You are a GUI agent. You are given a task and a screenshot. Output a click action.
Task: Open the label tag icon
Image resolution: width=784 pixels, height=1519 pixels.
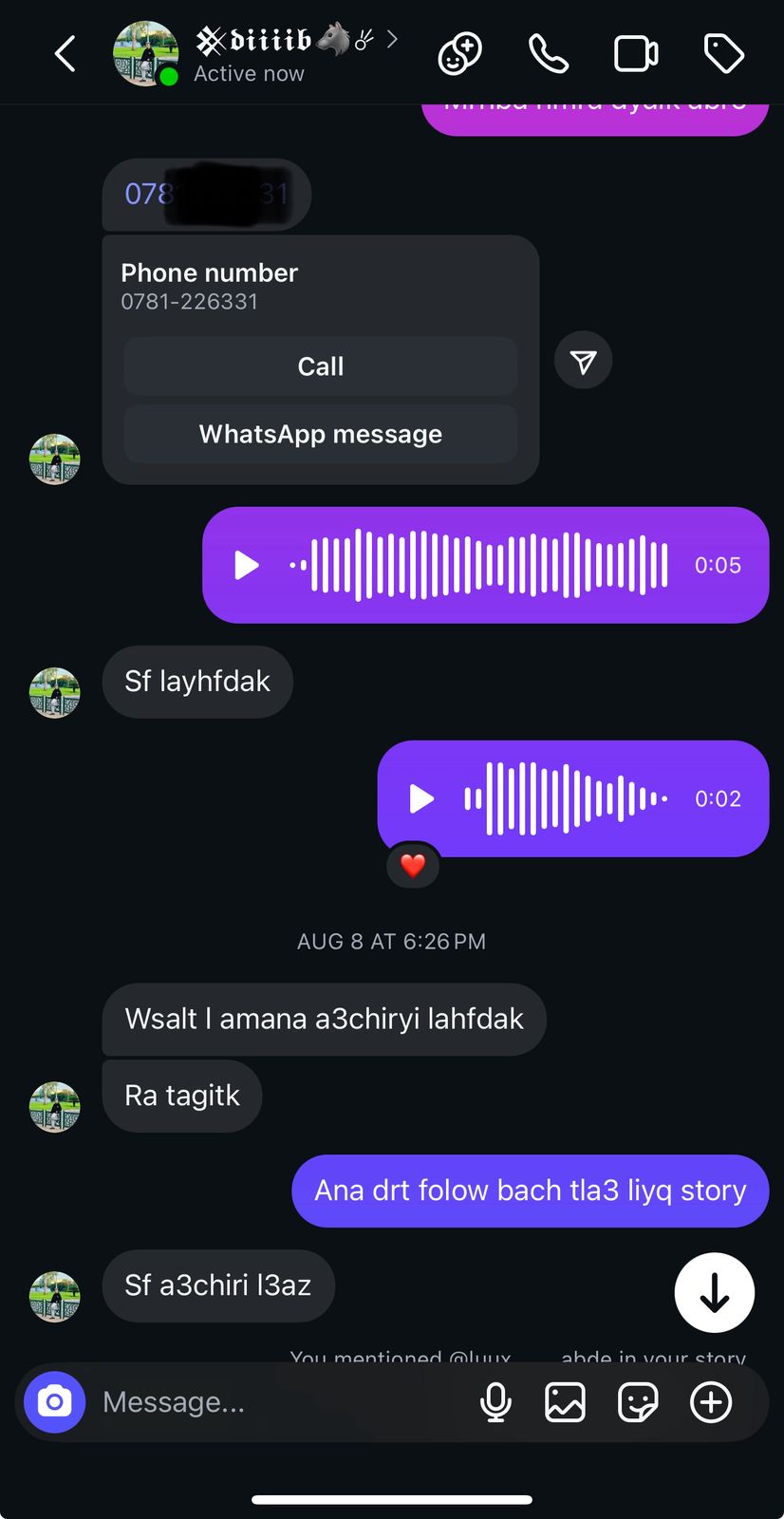click(x=723, y=54)
